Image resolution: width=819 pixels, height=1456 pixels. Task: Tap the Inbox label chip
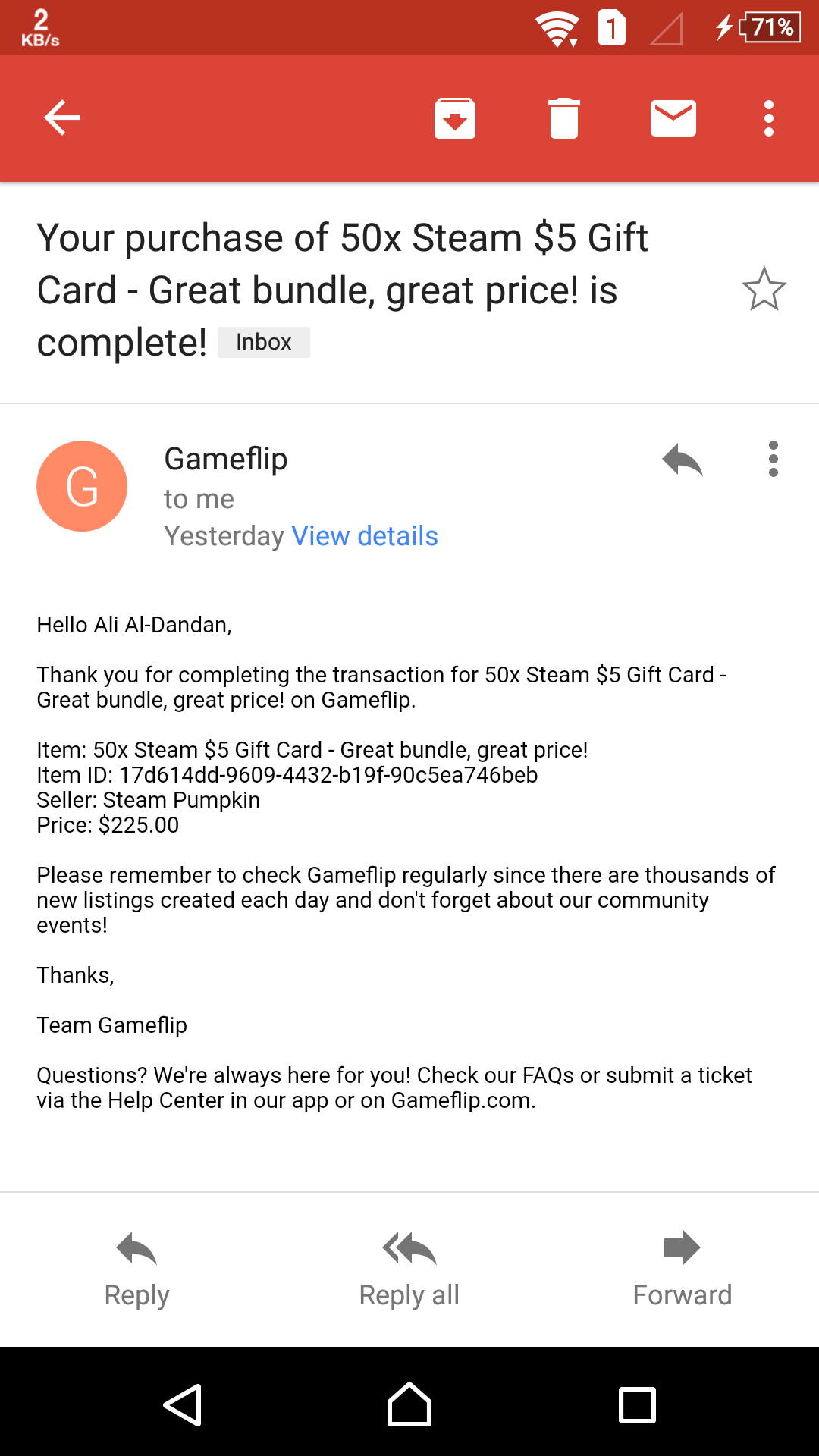263,342
